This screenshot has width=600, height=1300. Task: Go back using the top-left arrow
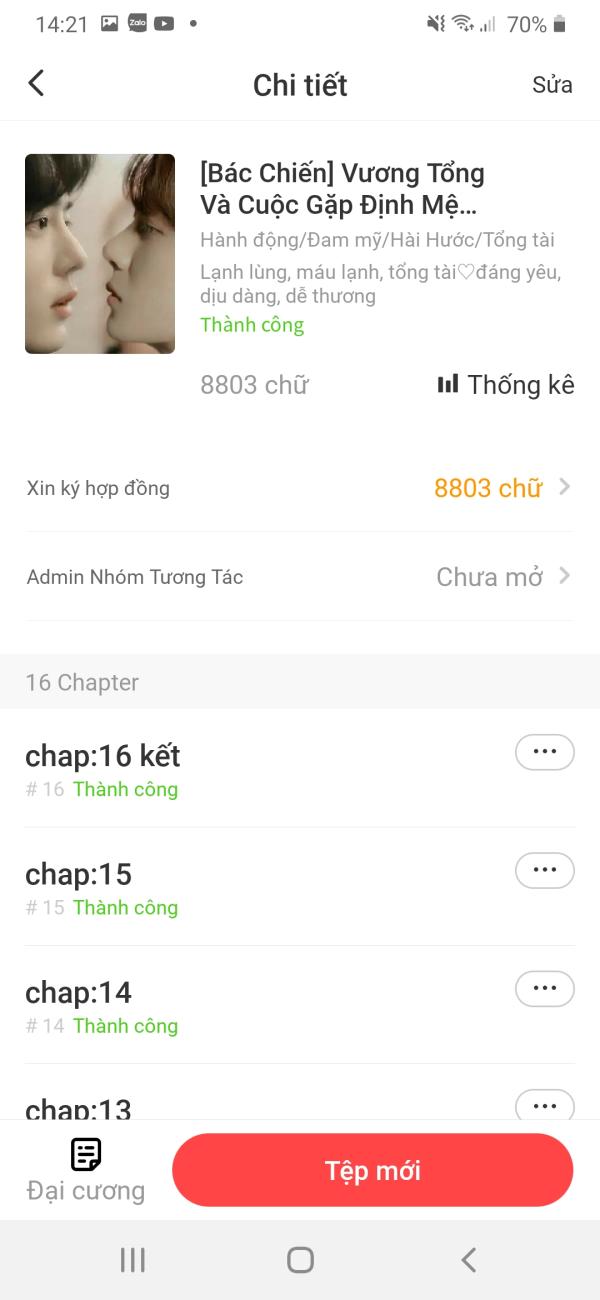37,83
